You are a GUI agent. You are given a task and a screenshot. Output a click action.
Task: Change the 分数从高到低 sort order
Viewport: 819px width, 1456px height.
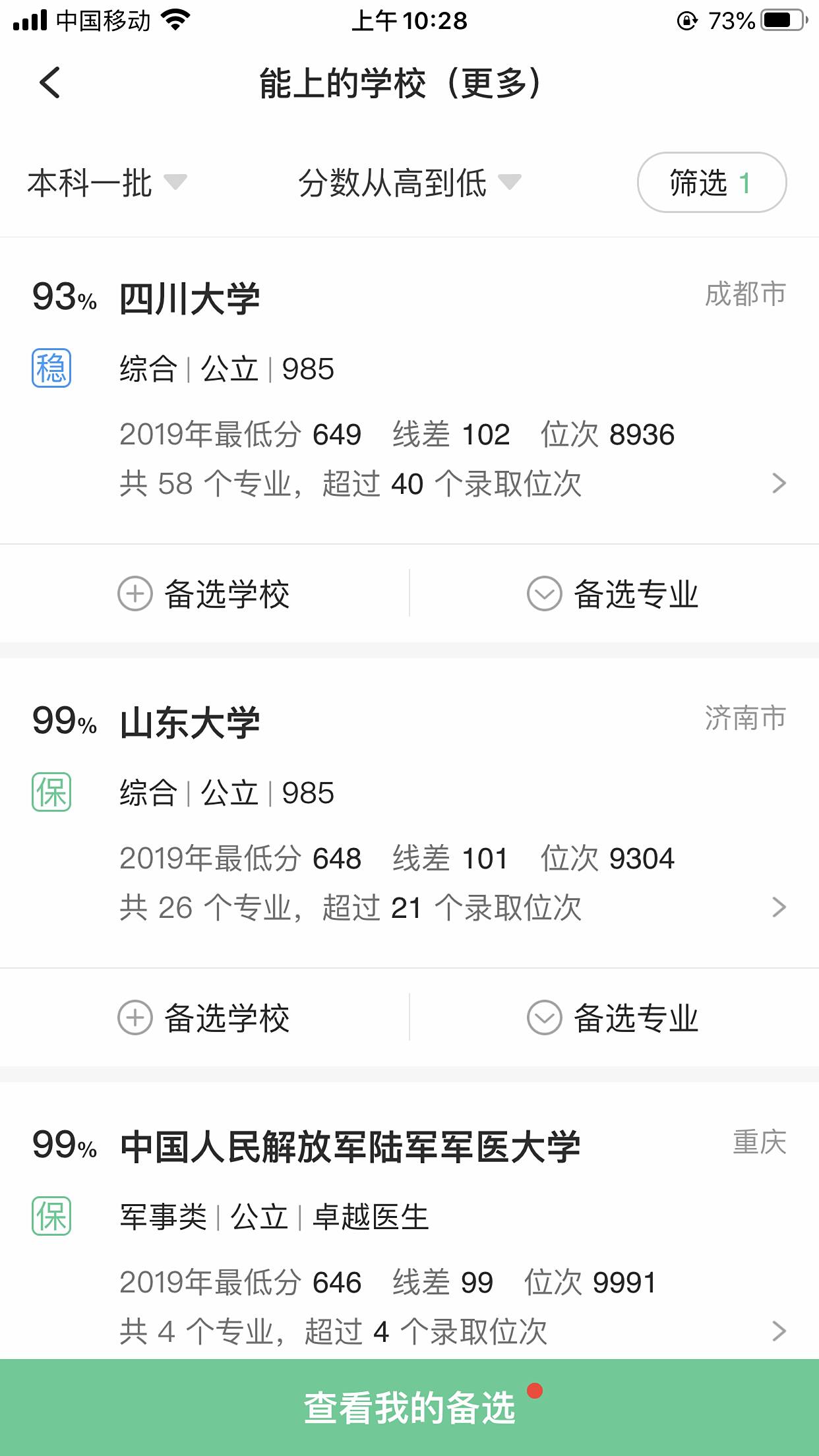point(409,183)
